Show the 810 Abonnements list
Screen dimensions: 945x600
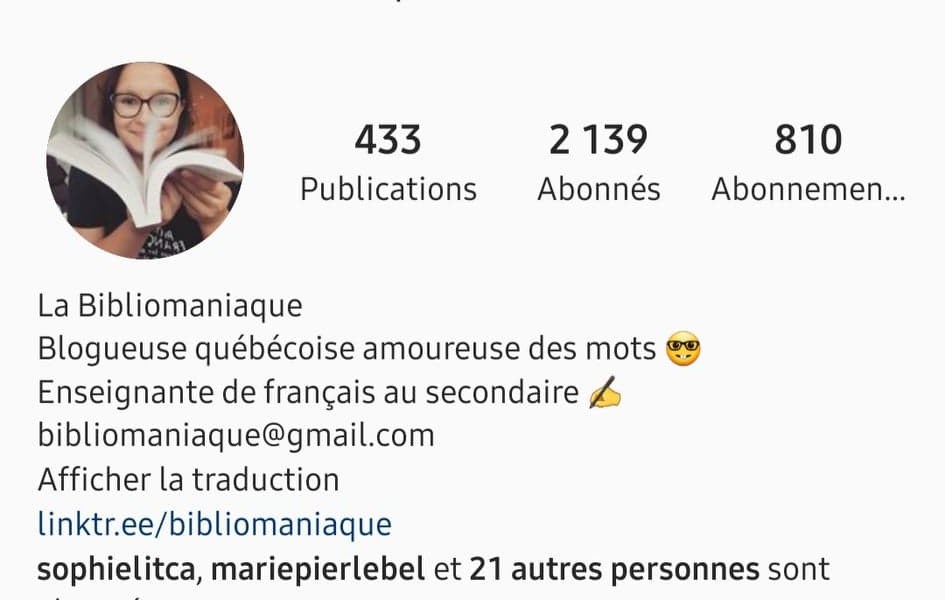pyautogui.click(x=807, y=163)
